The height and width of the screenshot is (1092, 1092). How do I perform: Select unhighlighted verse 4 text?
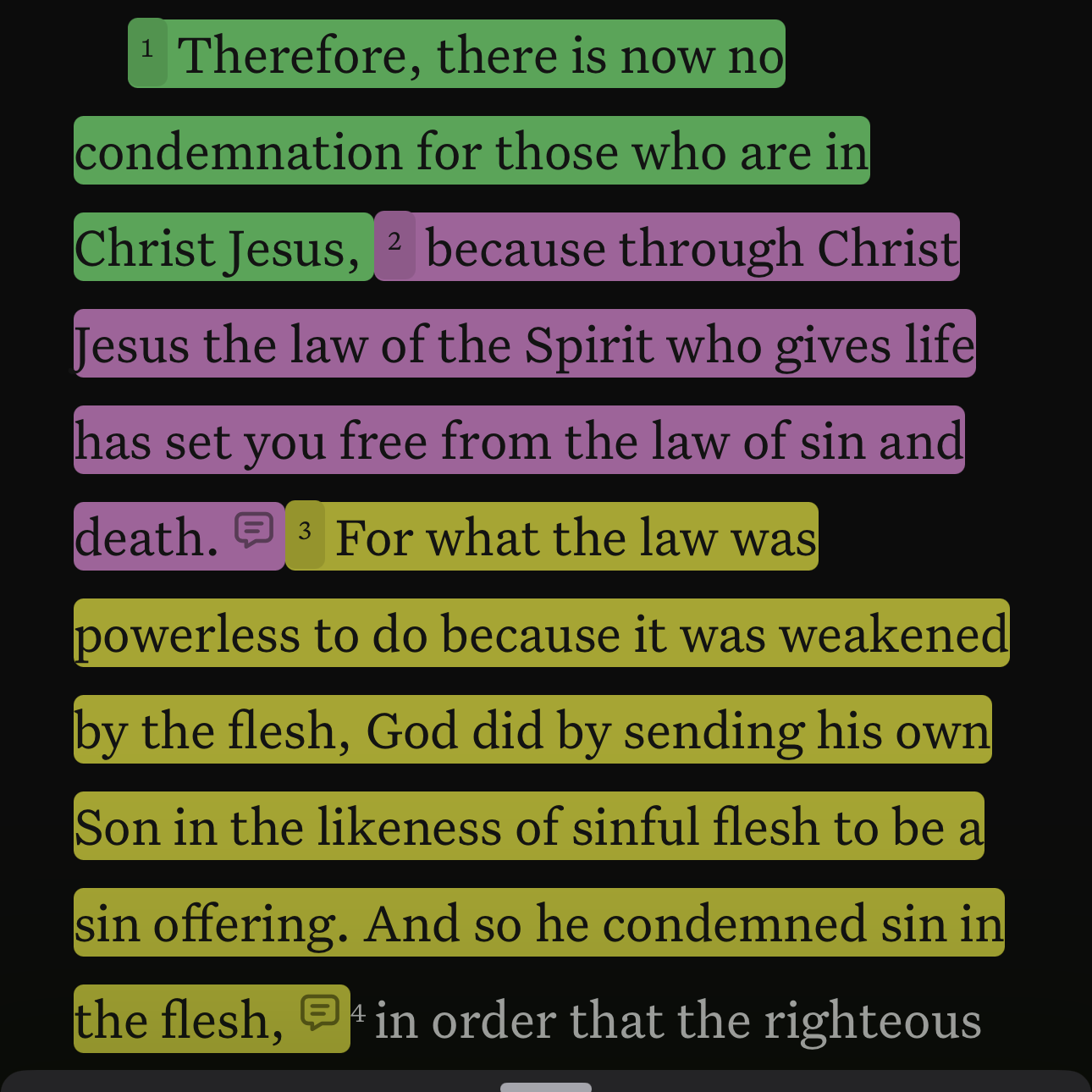point(677,1020)
